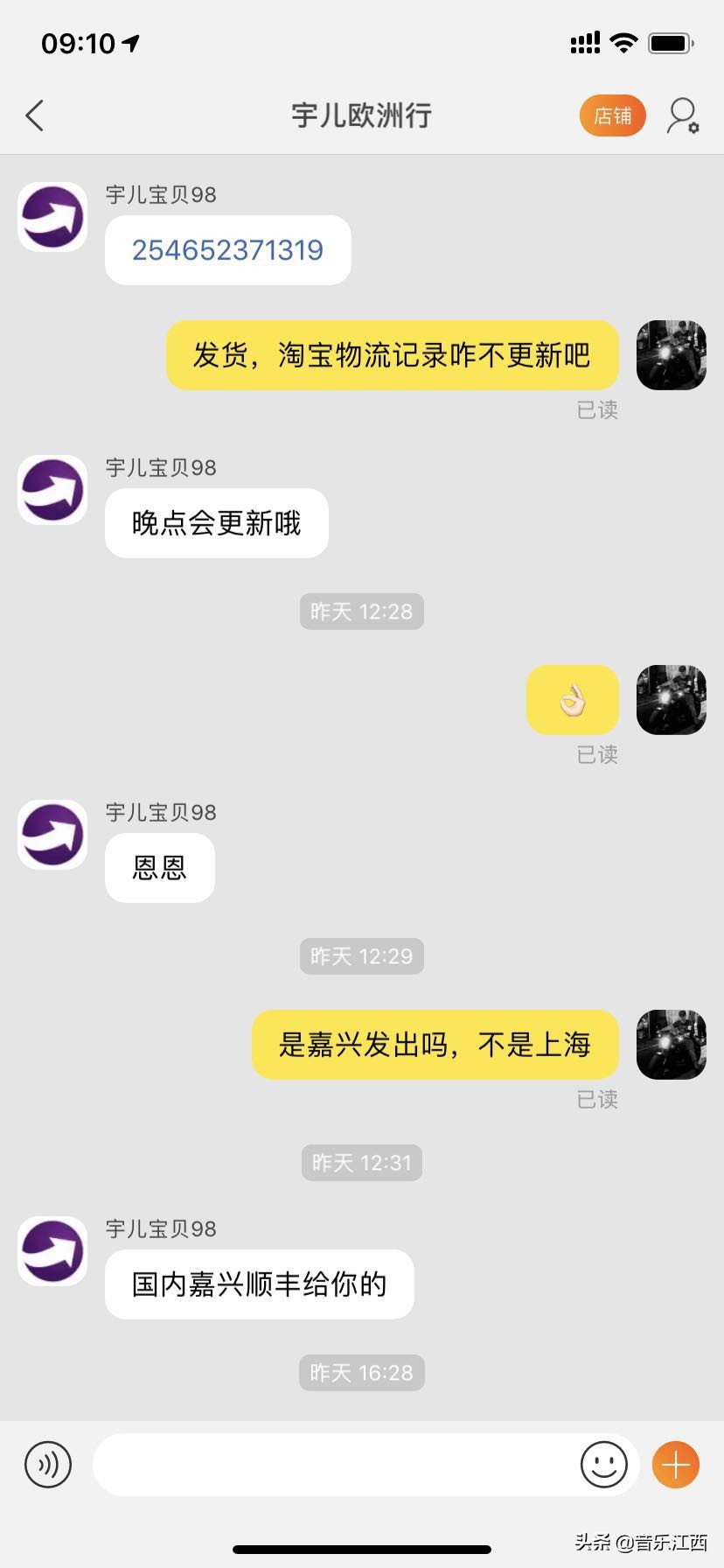Tap the voice message icon near input field
This screenshot has width=724, height=1568.
click(x=49, y=1465)
